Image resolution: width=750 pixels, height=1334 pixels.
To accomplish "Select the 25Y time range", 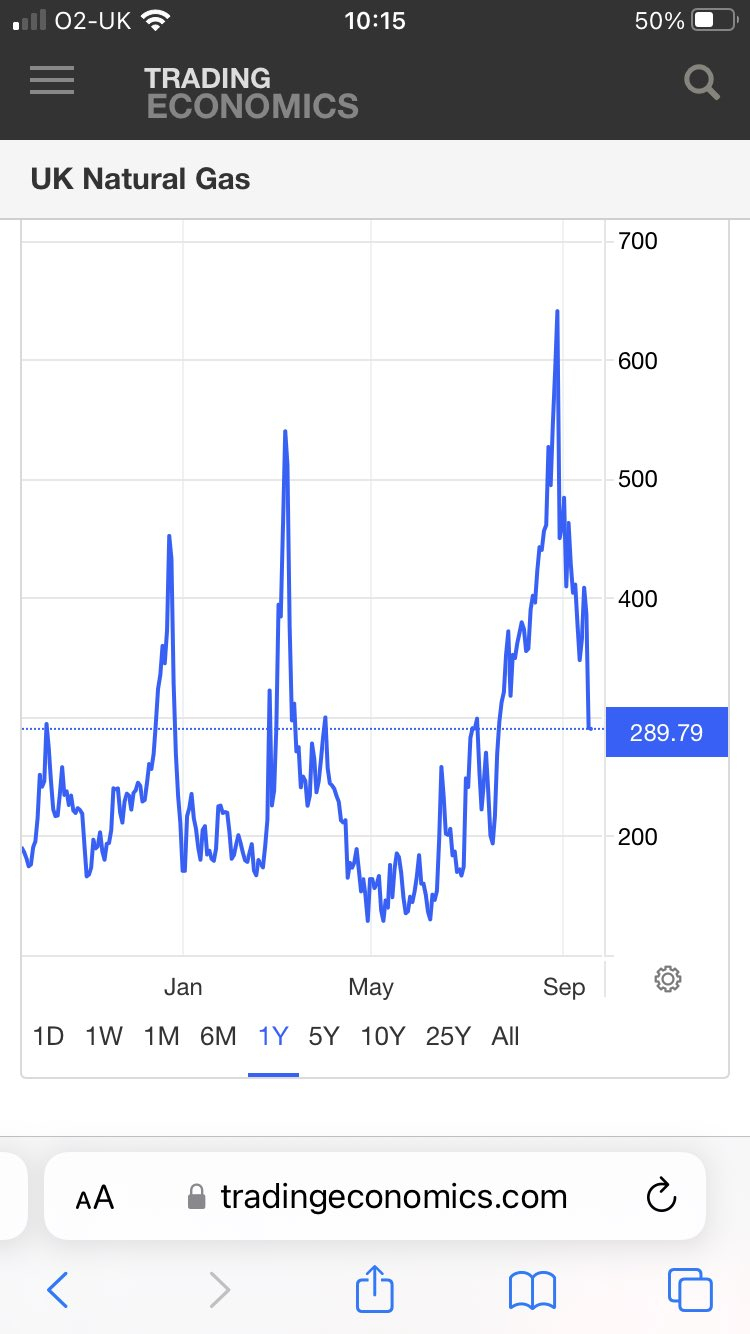I will click(x=447, y=1037).
